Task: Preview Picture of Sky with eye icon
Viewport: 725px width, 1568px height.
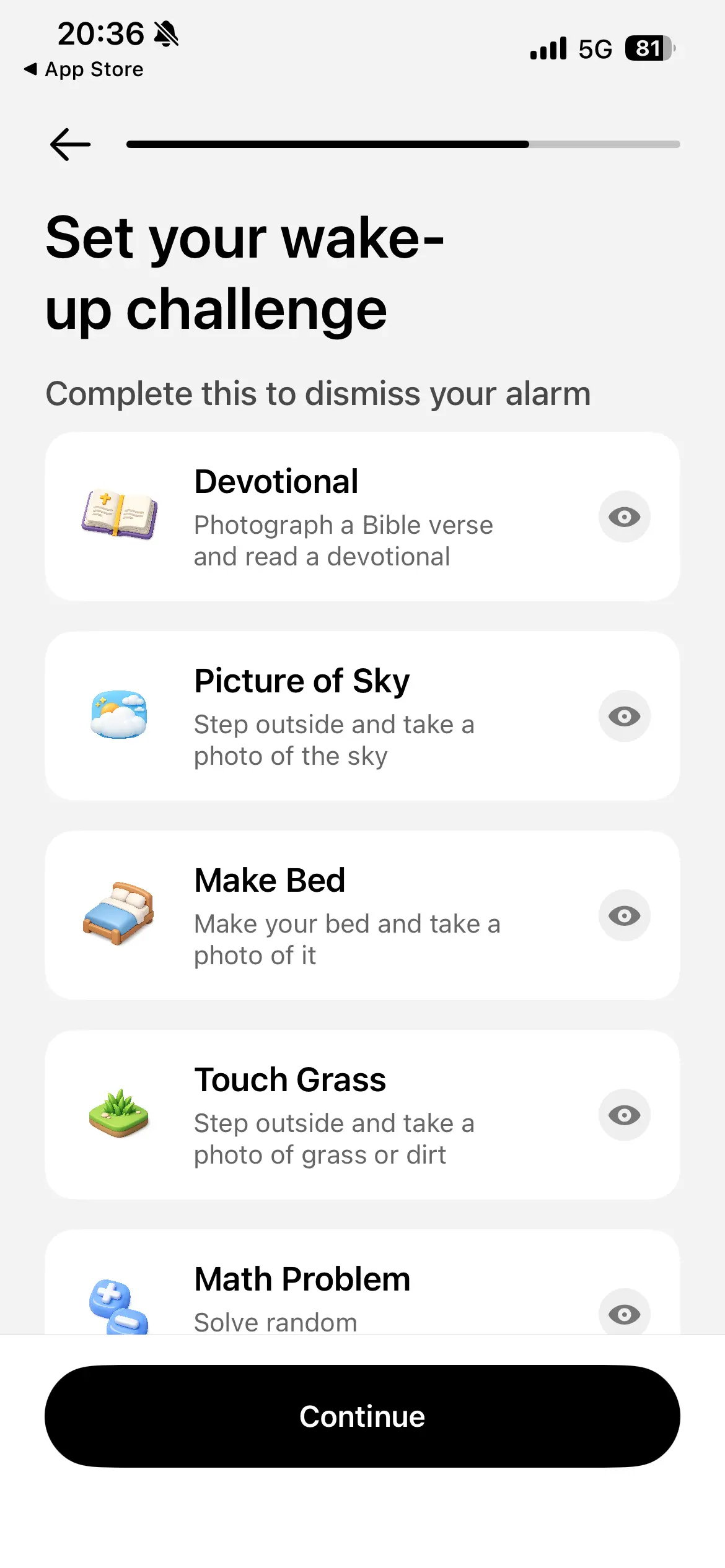Action: pos(624,716)
